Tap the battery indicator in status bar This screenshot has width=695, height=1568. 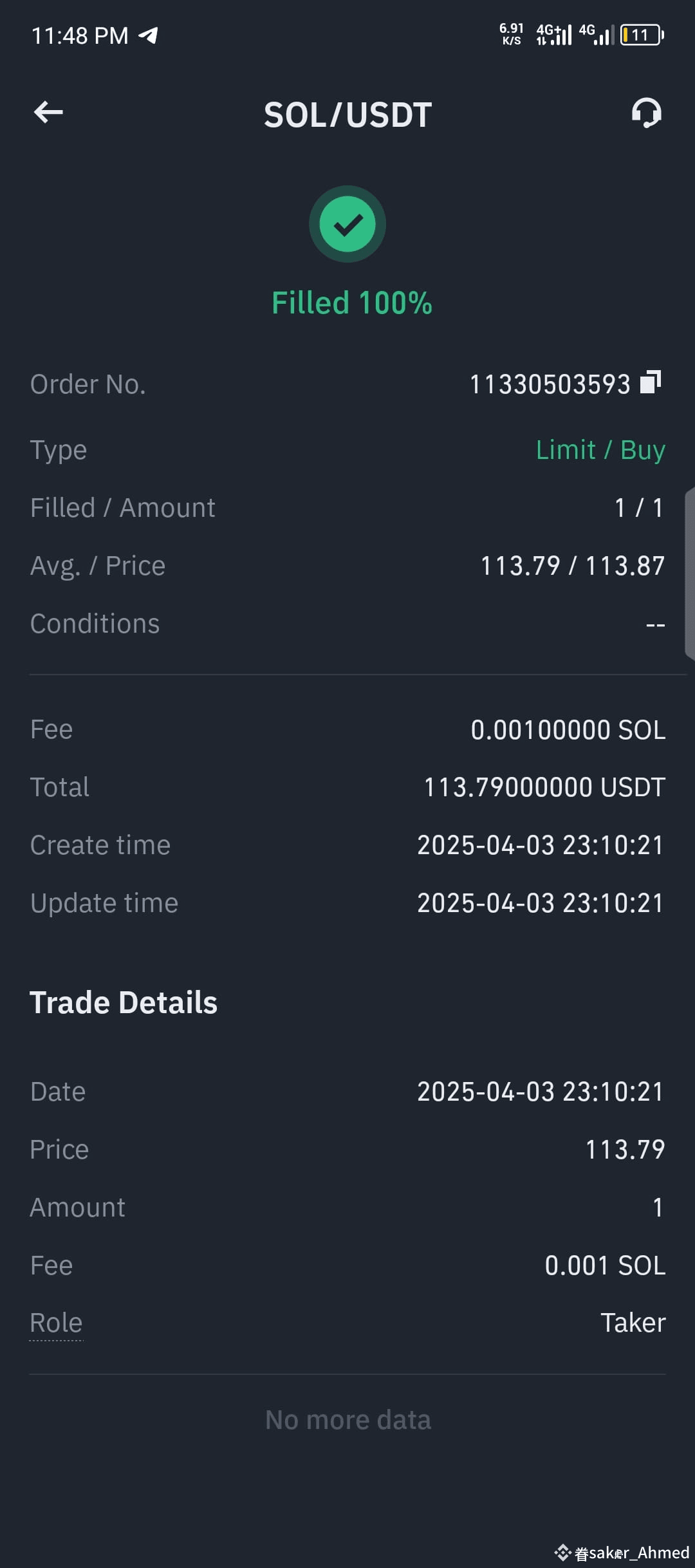pos(640,35)
